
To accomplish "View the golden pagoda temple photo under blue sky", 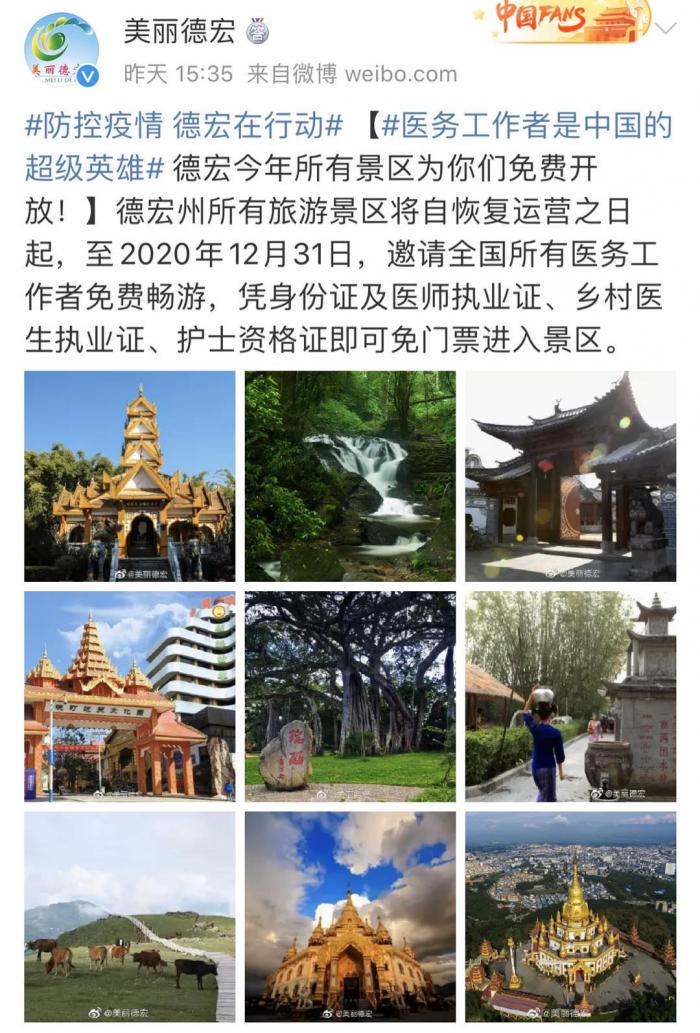I will [130, 476].
